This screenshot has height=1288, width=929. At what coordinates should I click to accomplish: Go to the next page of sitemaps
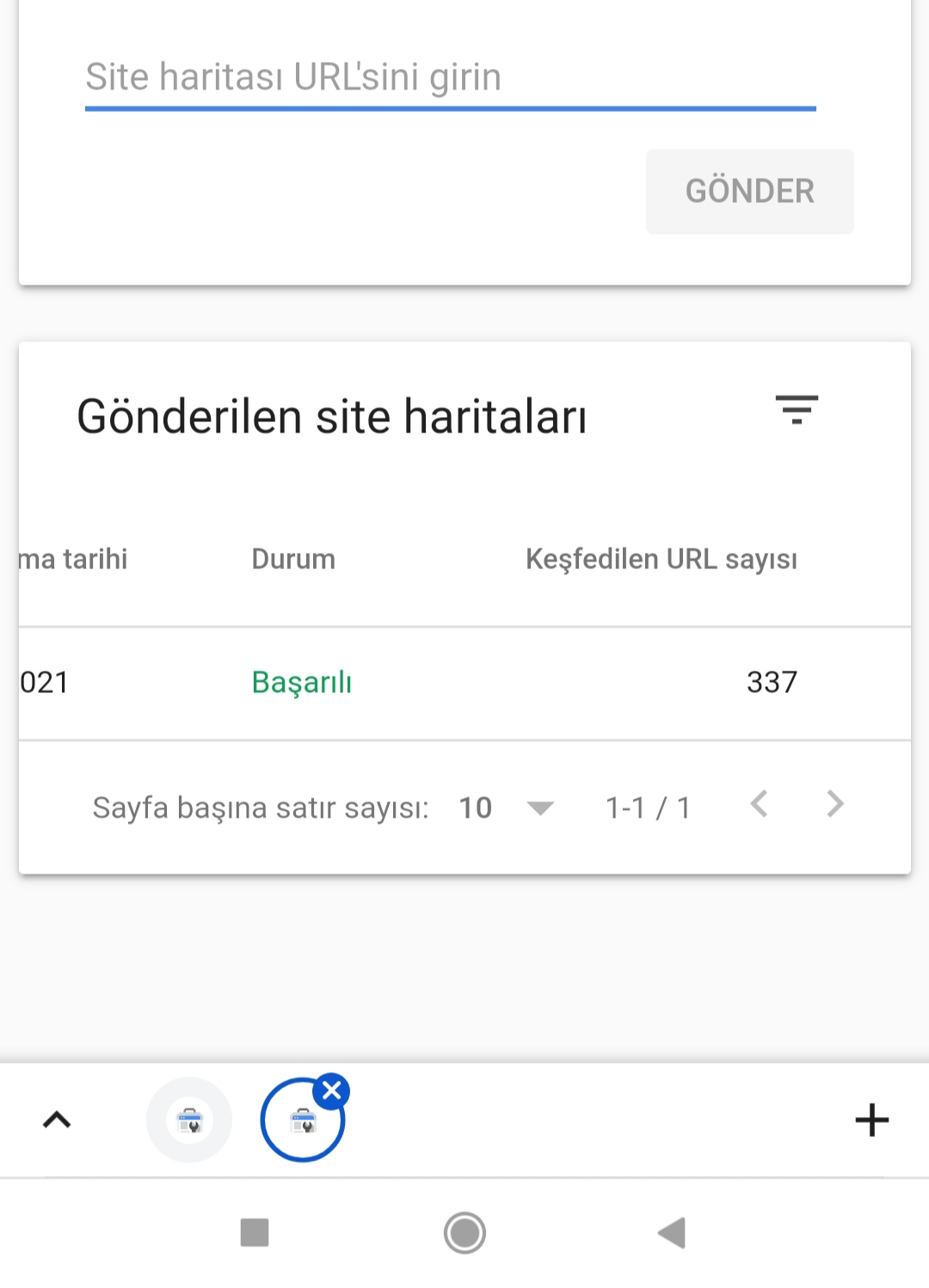(x=834, y=805)
